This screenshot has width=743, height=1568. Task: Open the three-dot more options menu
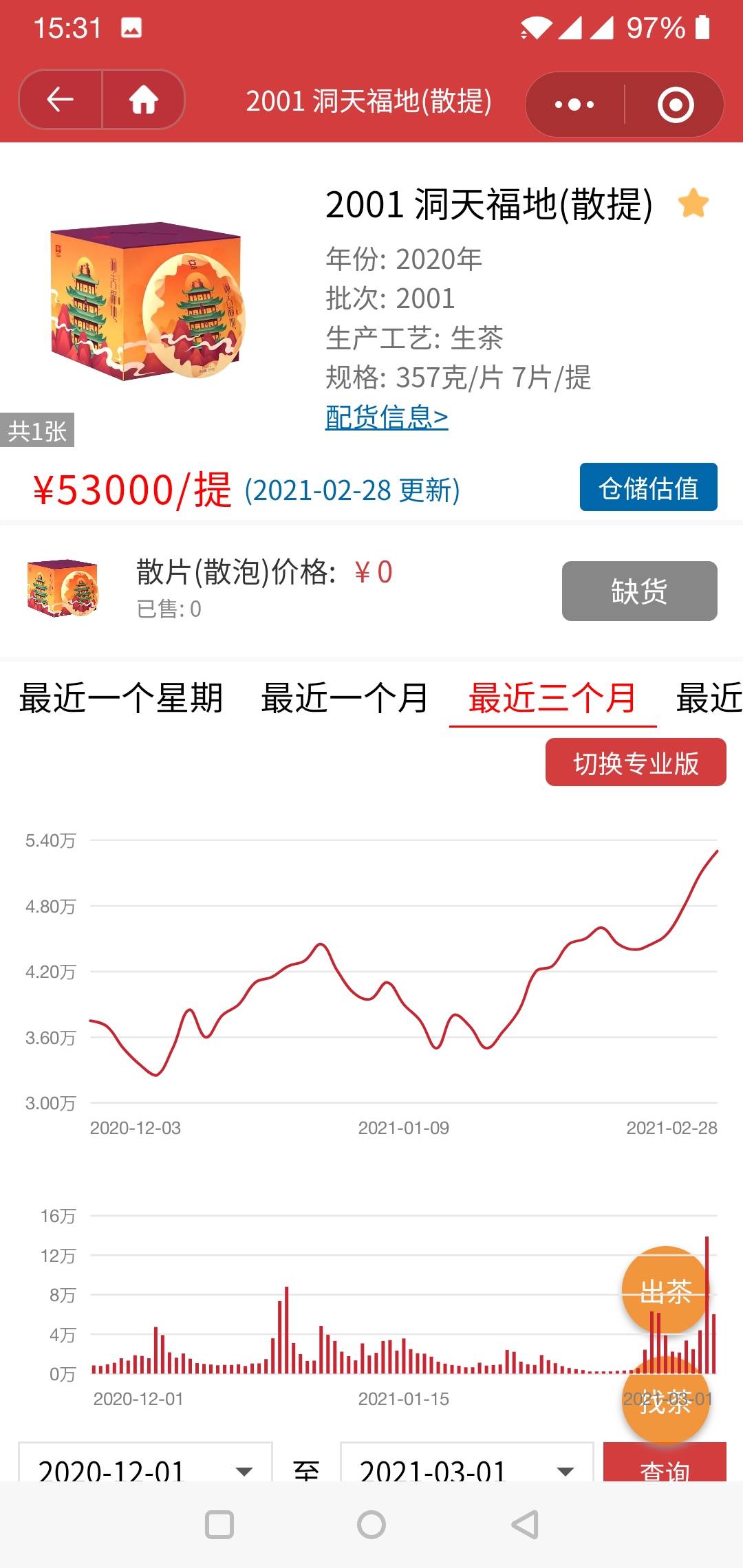(574, 105)
